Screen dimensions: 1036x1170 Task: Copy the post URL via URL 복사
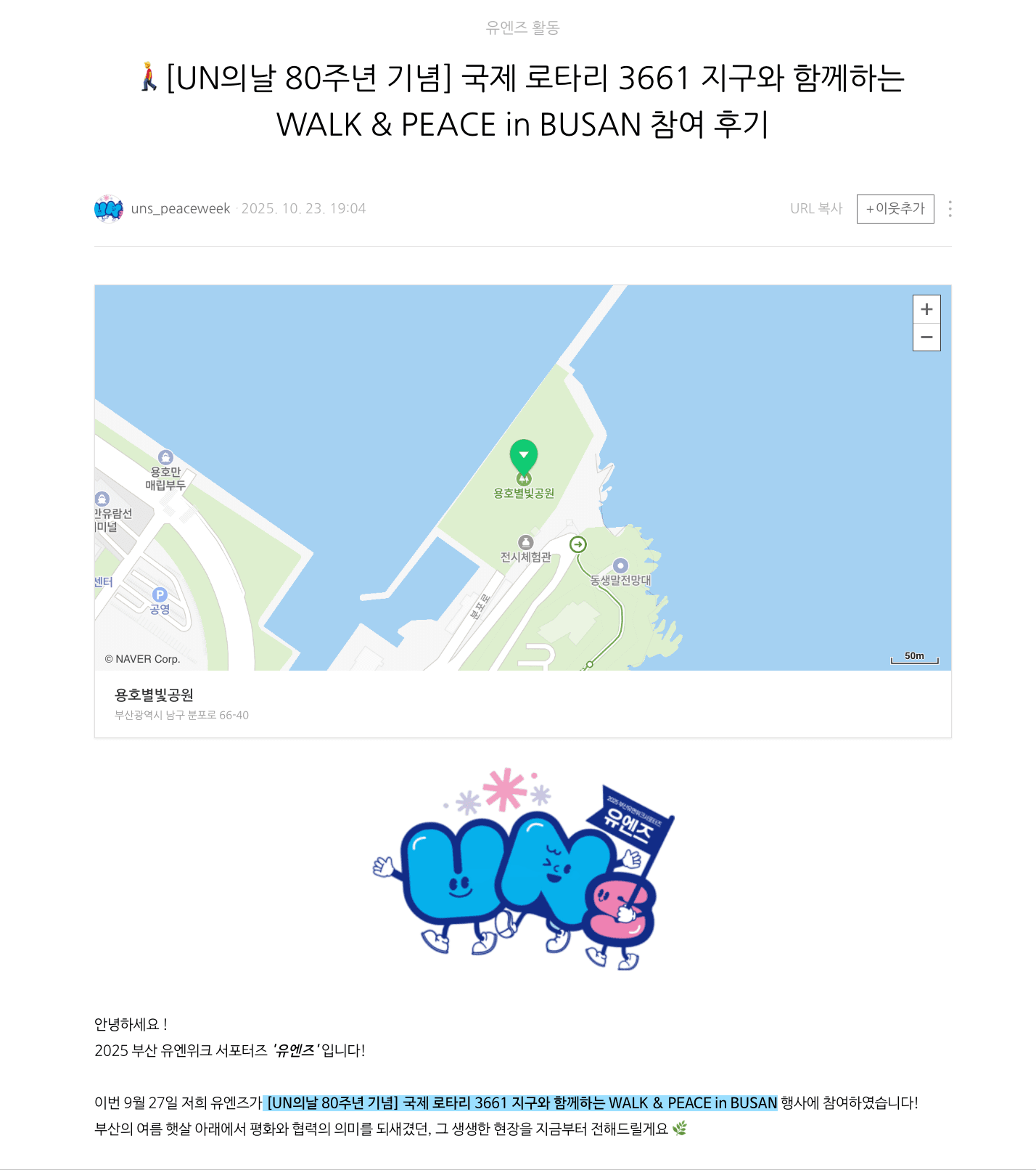click(x=816, y=209)
